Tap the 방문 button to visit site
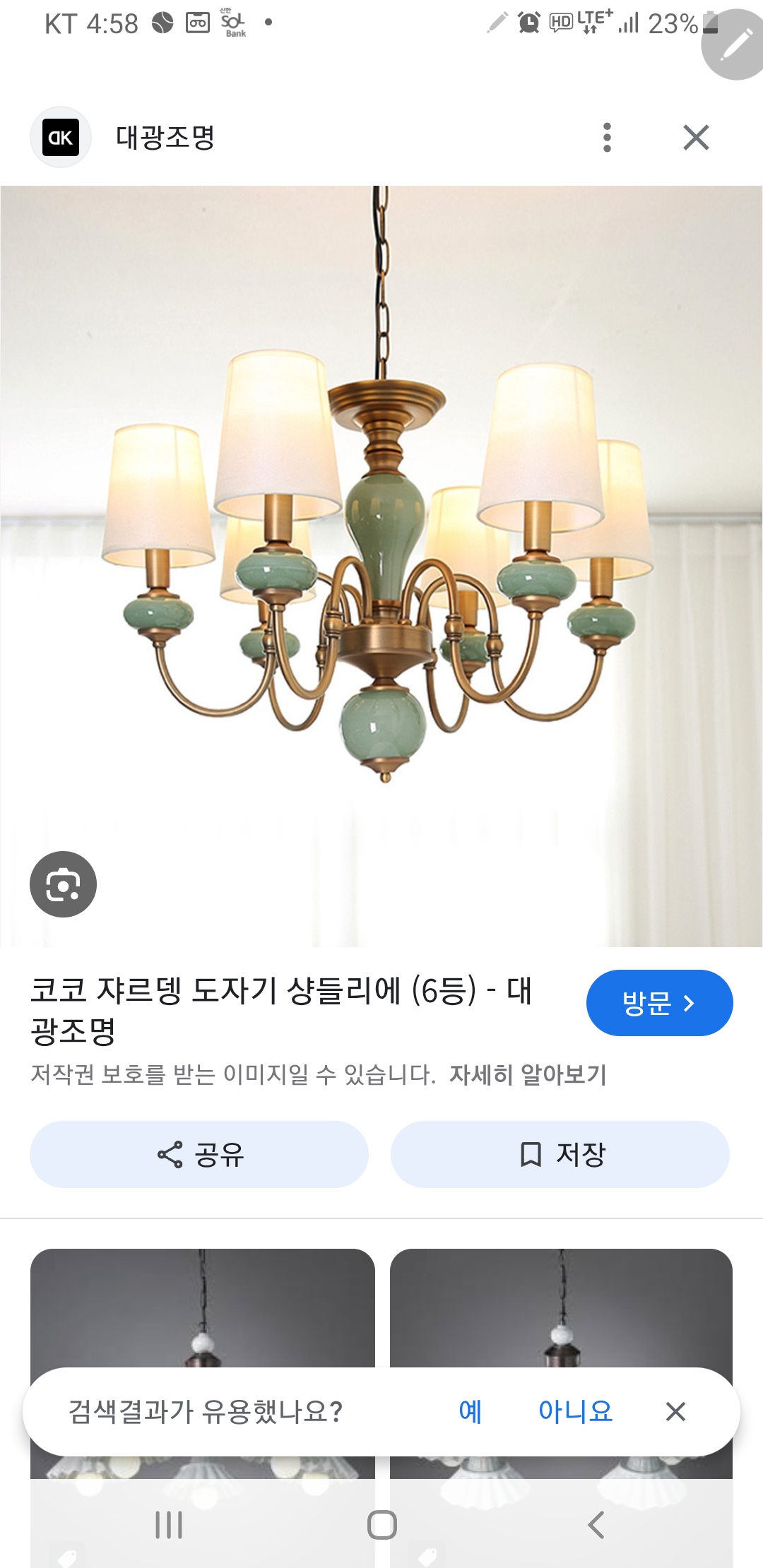The height and width of the screenshot is (1568, 763). coord(658,1003)
